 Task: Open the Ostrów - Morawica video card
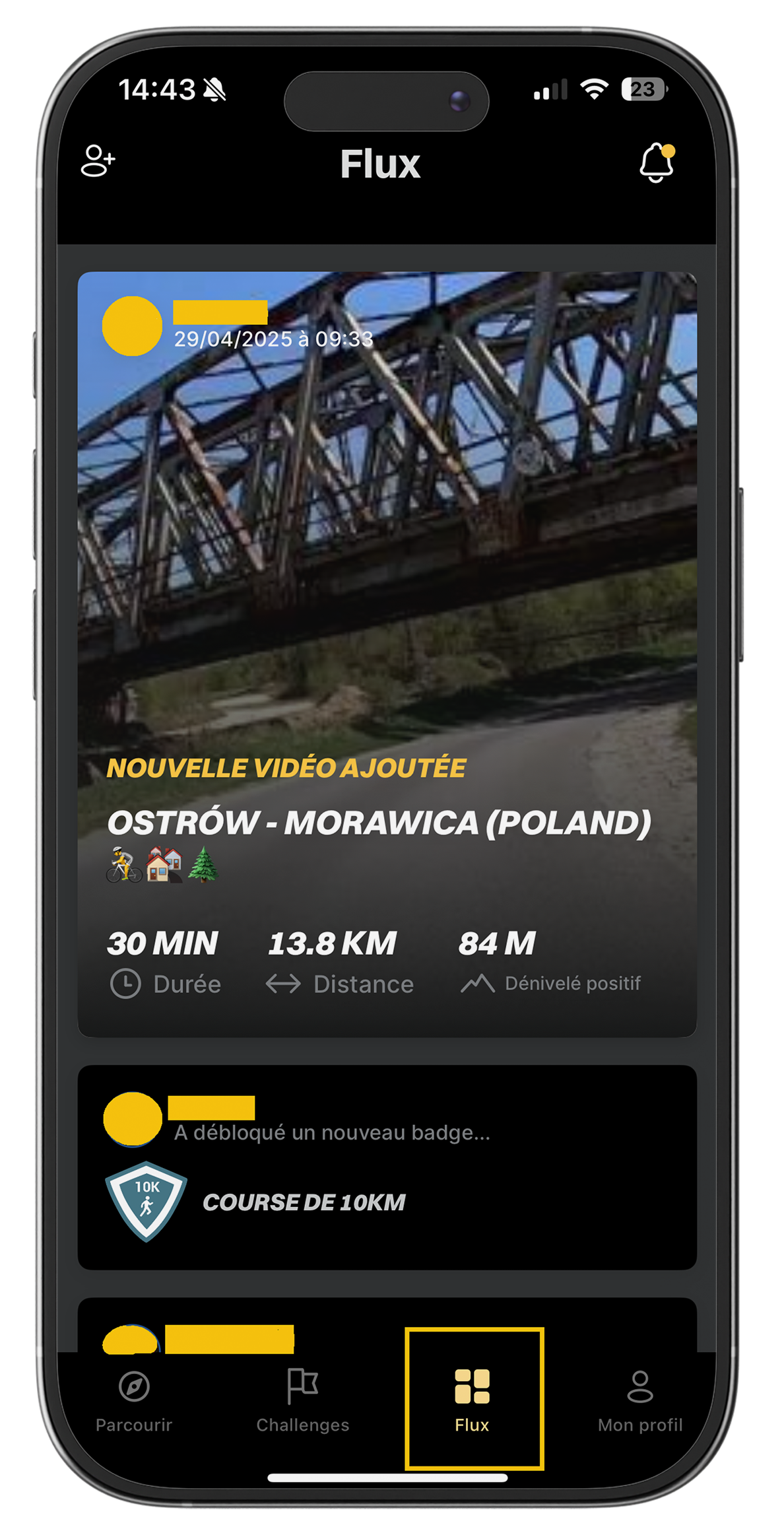tap(387, 654)
